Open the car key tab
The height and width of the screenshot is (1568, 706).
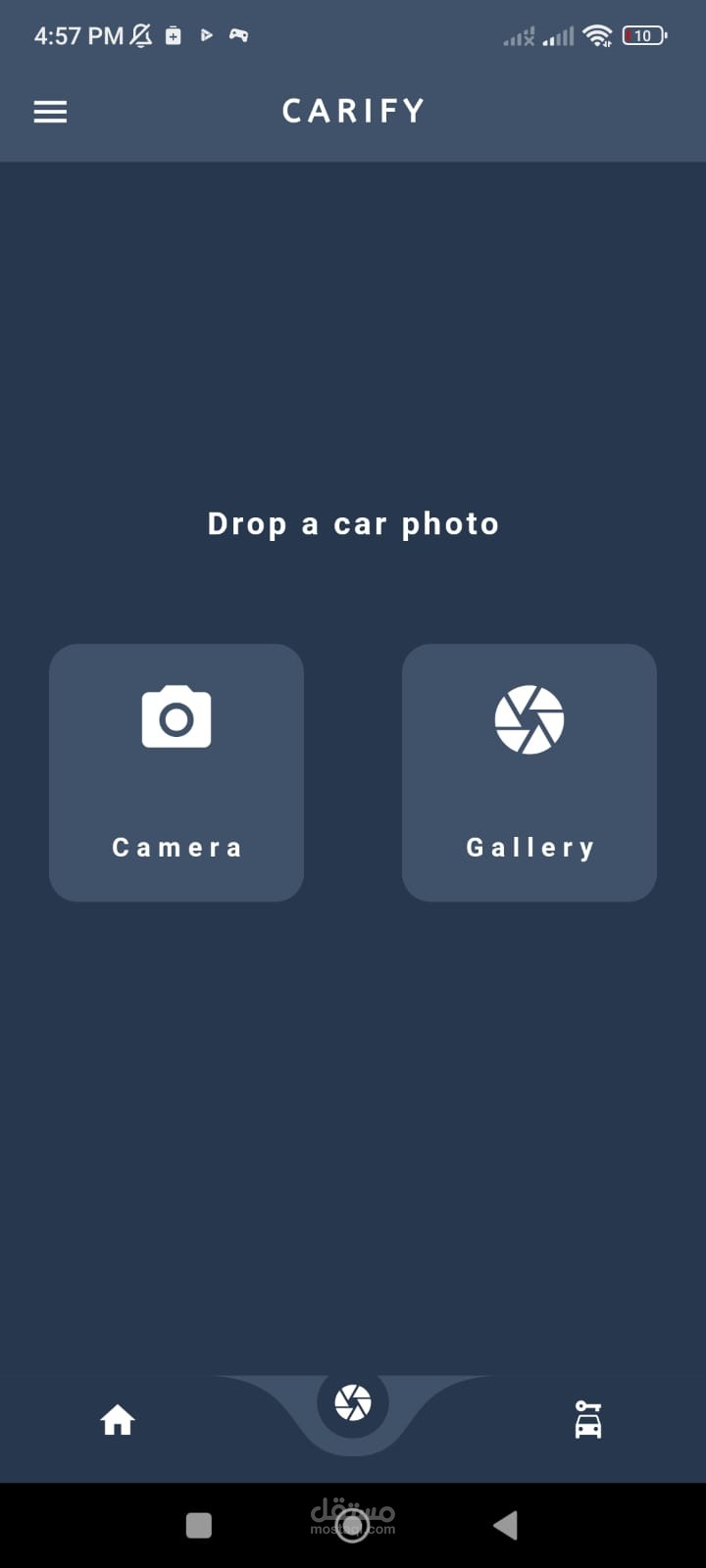588,1419
